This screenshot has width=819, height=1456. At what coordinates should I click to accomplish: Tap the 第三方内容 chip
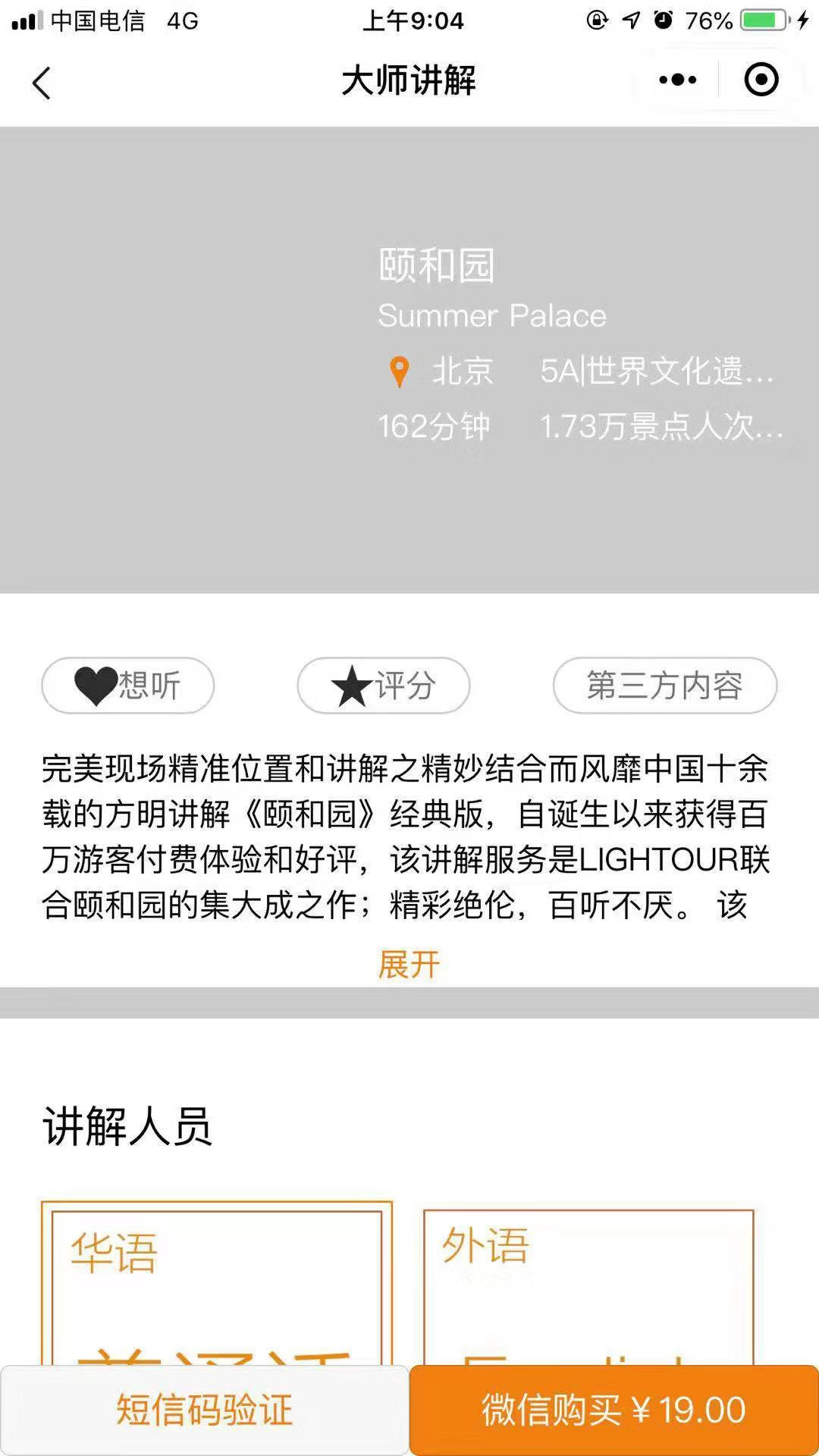665,686
